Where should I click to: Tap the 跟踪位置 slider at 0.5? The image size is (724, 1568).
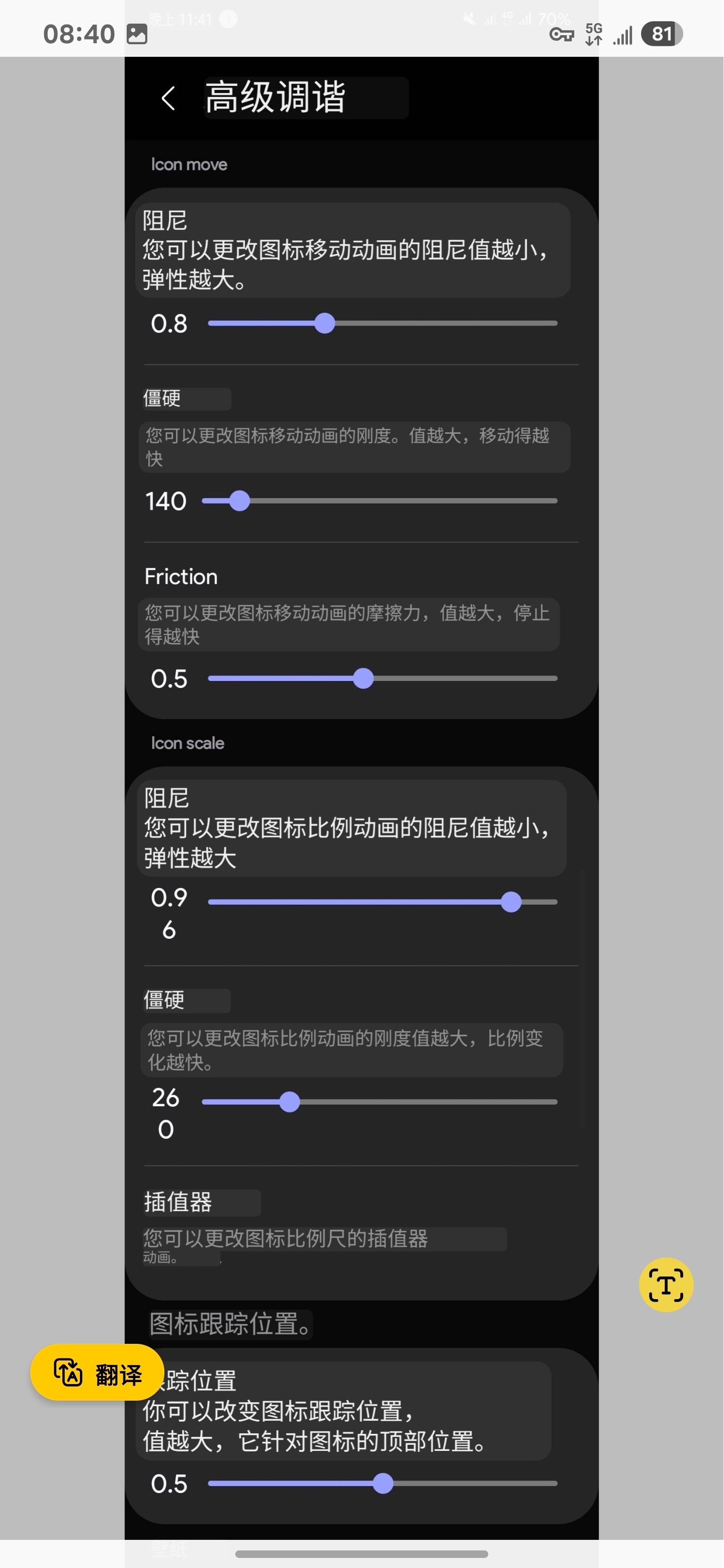point(383,1484)
